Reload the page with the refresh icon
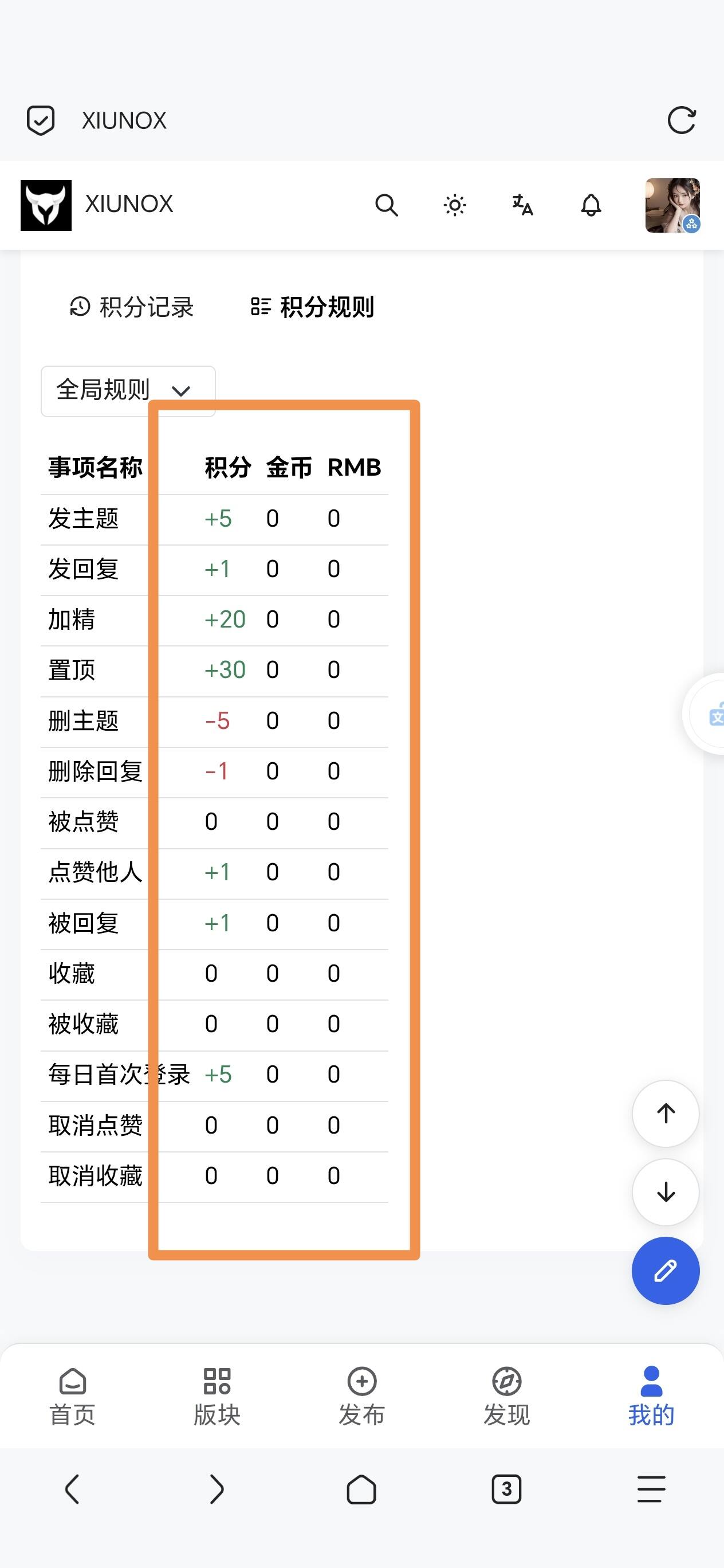The width and height of the screenshot is (724, 1568). pyautogui.click(x=682, y=120)
